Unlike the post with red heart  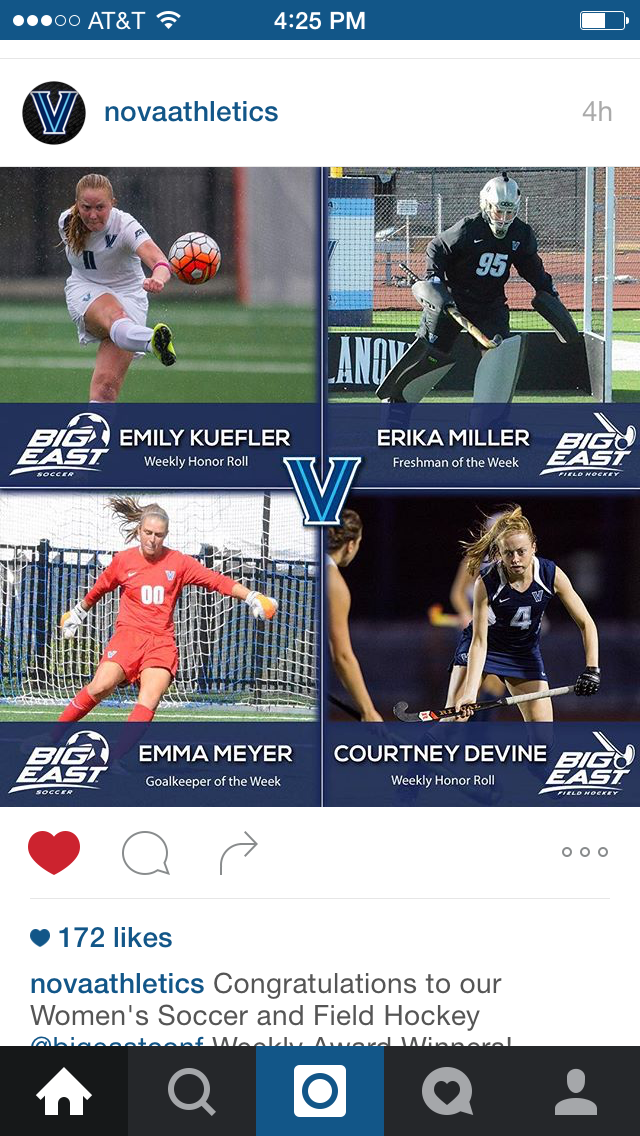[x=54, y=853]
